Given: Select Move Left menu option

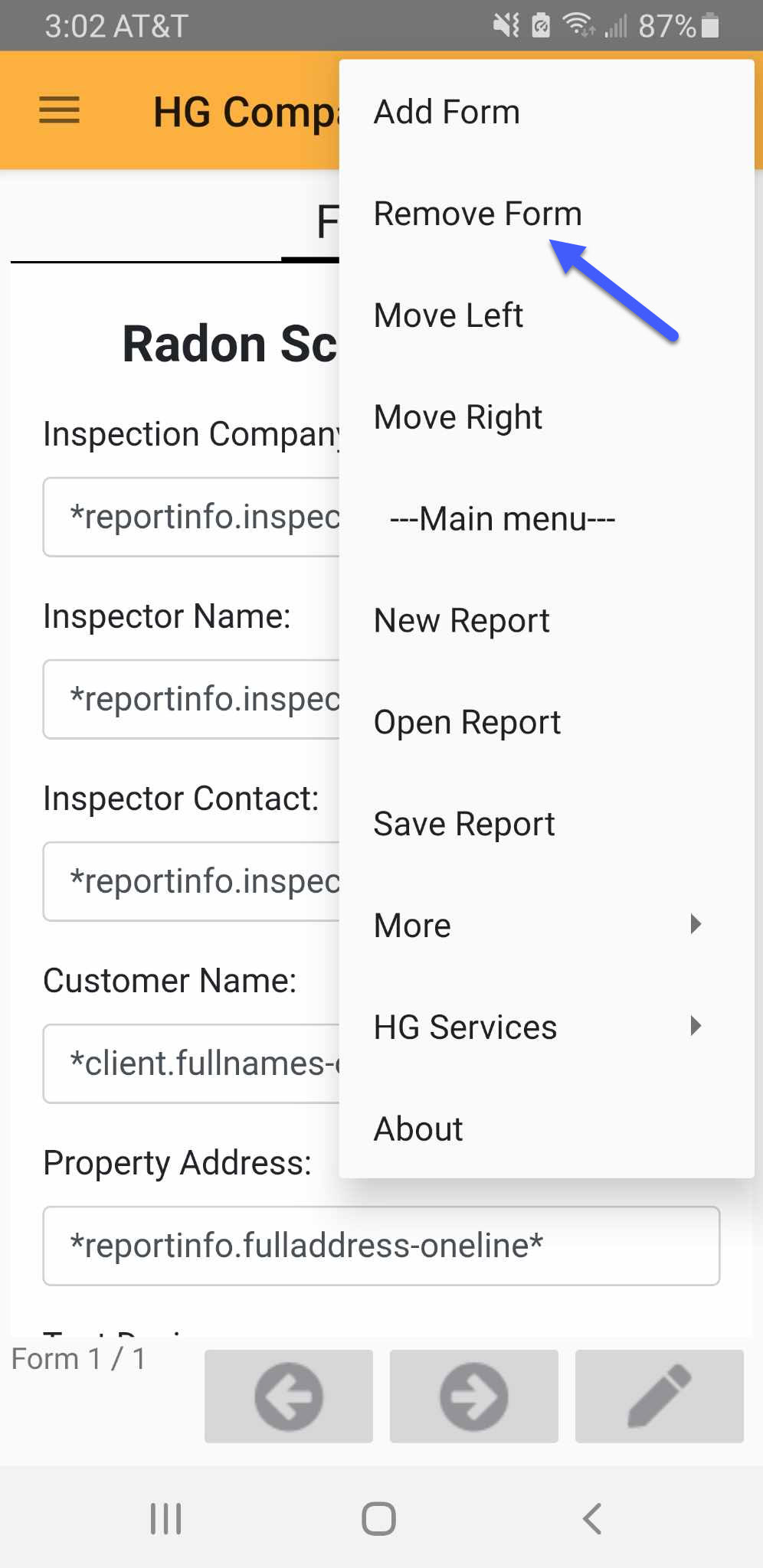Looking at the screenshot, I should (448, 314).
